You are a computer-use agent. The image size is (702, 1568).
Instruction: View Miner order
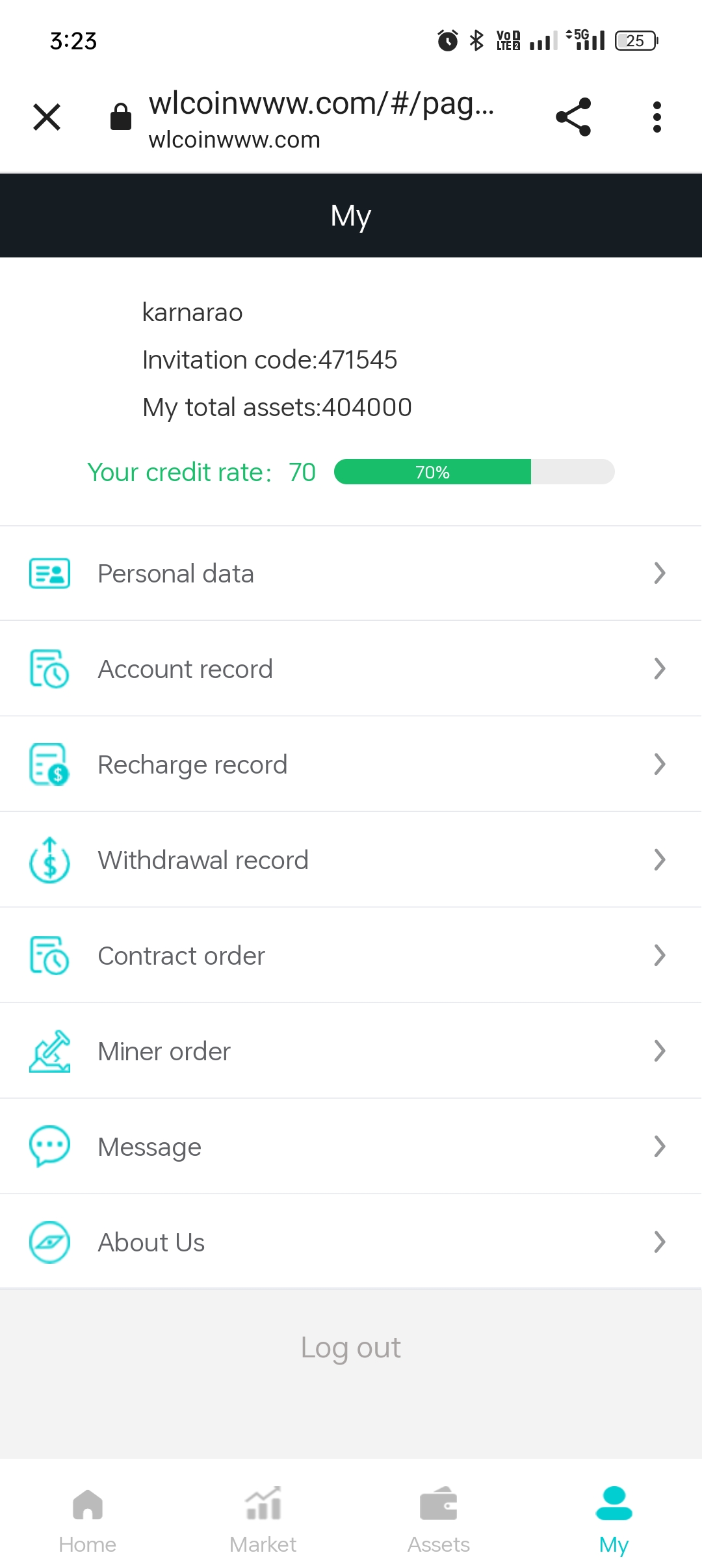351,1051
